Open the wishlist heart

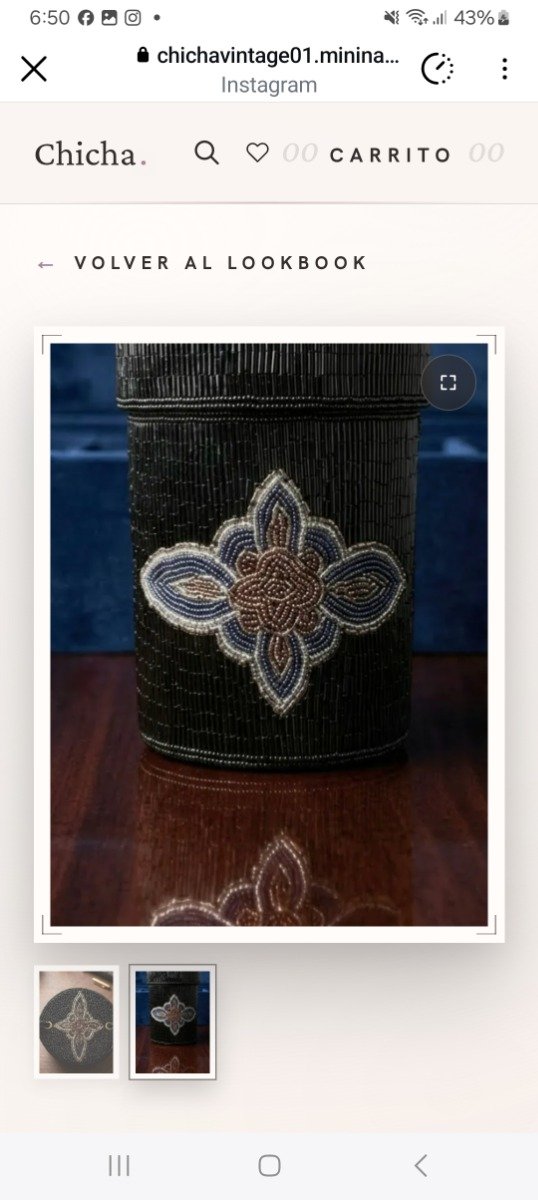click(257, 153)
